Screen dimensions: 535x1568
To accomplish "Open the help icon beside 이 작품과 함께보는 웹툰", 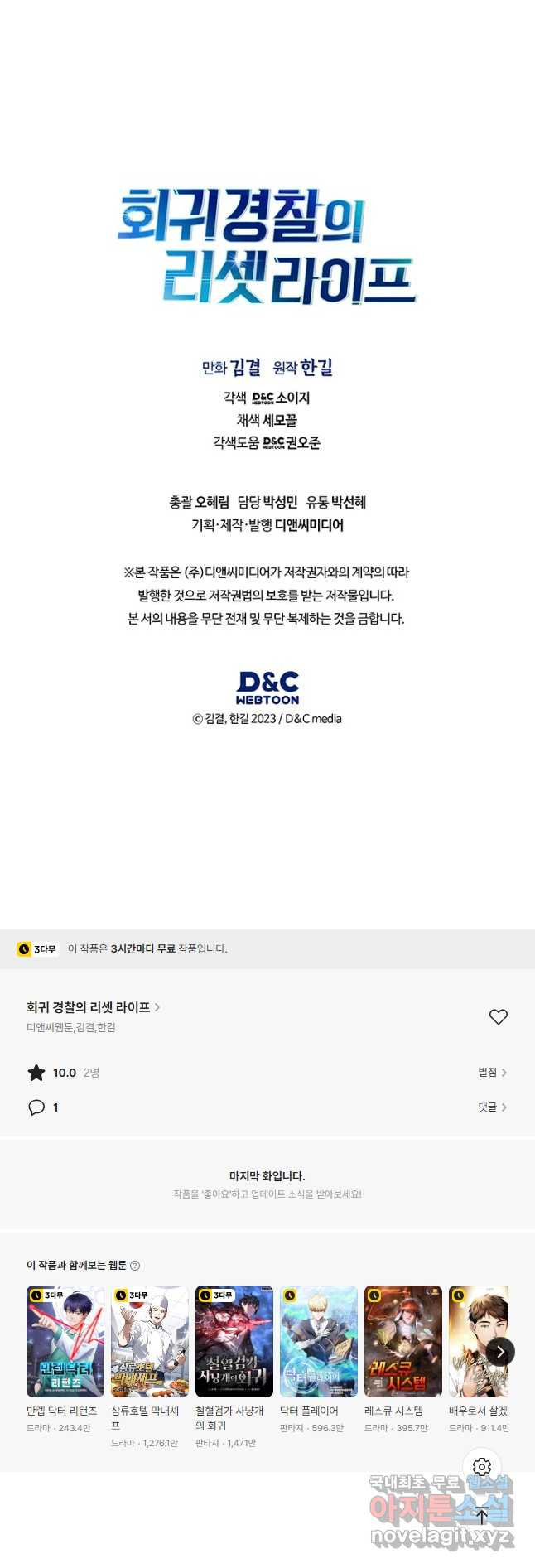I will 135,1265.
